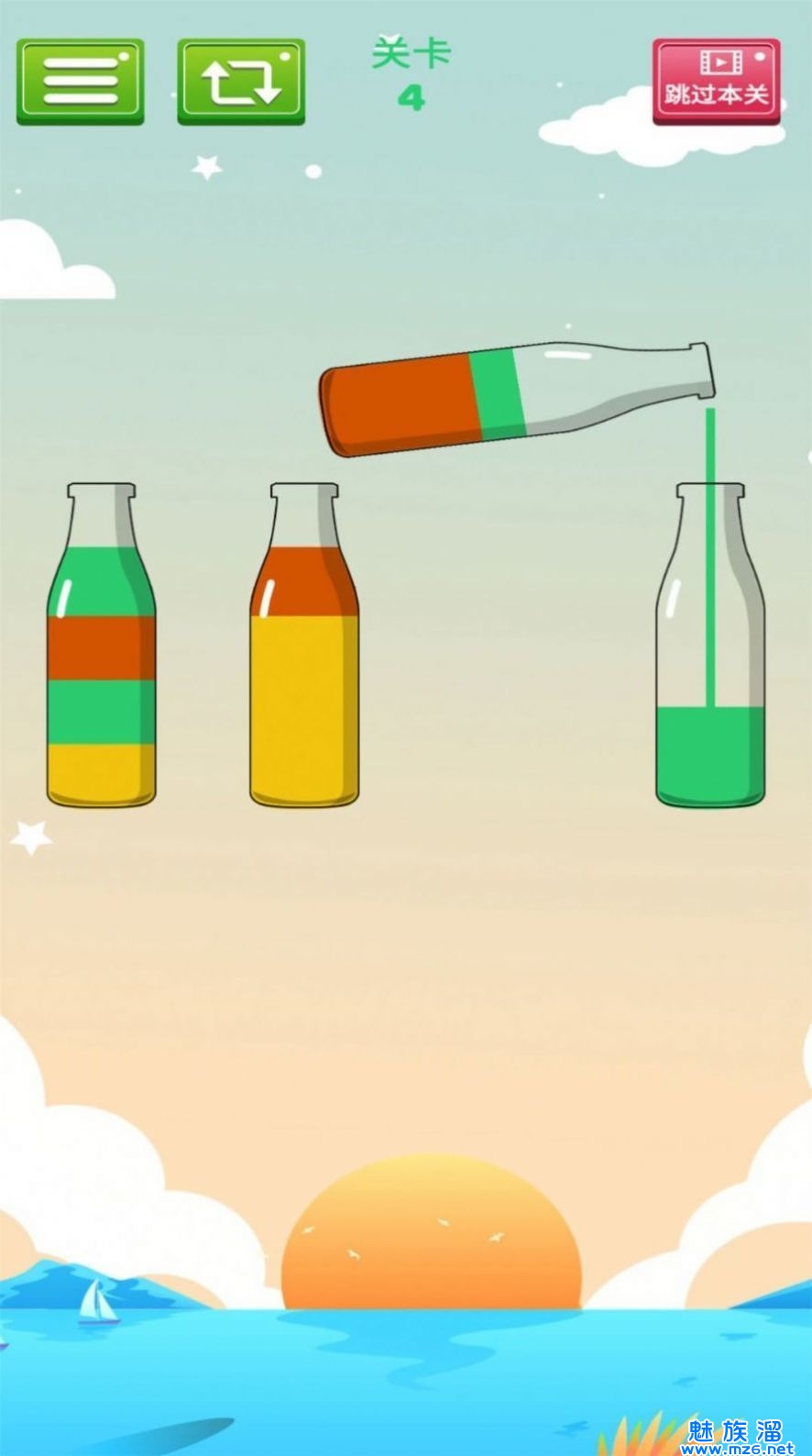Screen dimensions: 812x1456
Task: Restart the level with the swap arrows
Action: pos(240,82)
